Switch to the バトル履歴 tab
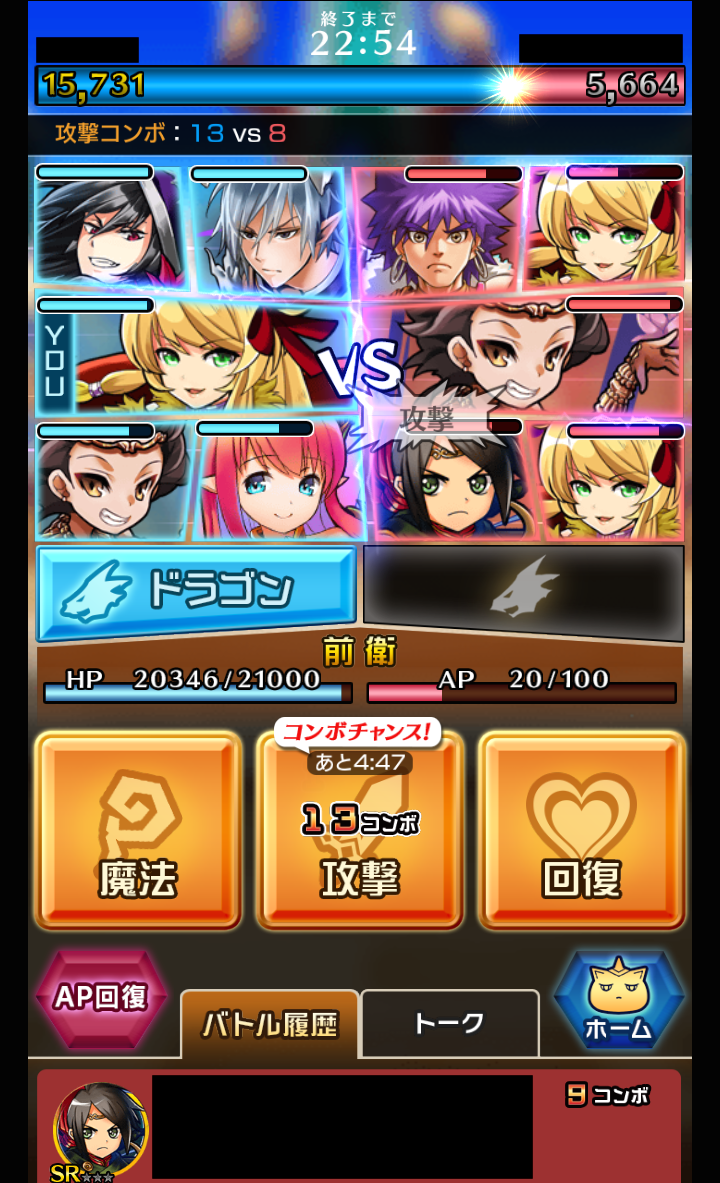The height and width of the screenshot is (1183, 720). [x=270, y=1024]
